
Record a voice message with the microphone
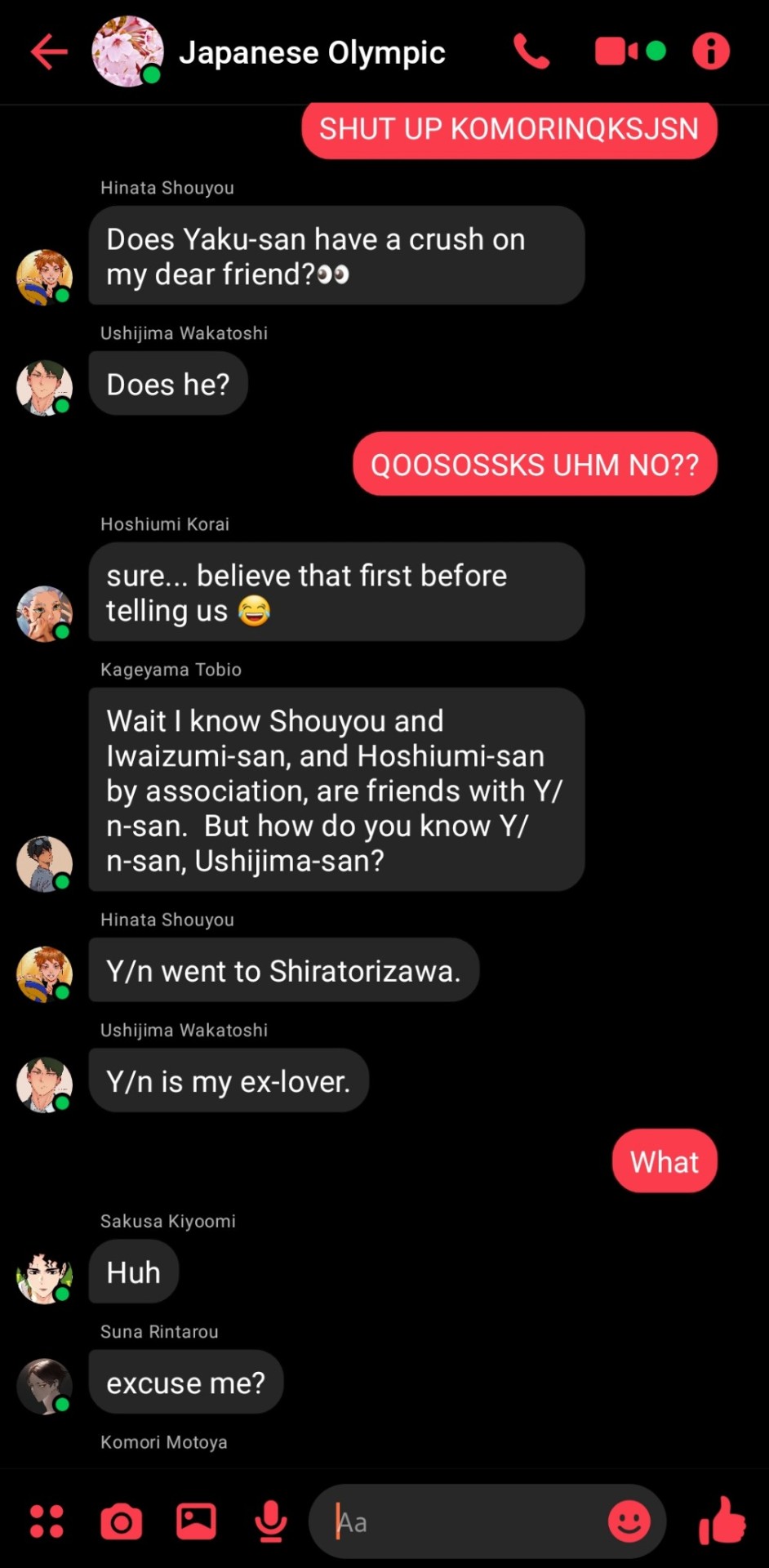click(270, 1521)
